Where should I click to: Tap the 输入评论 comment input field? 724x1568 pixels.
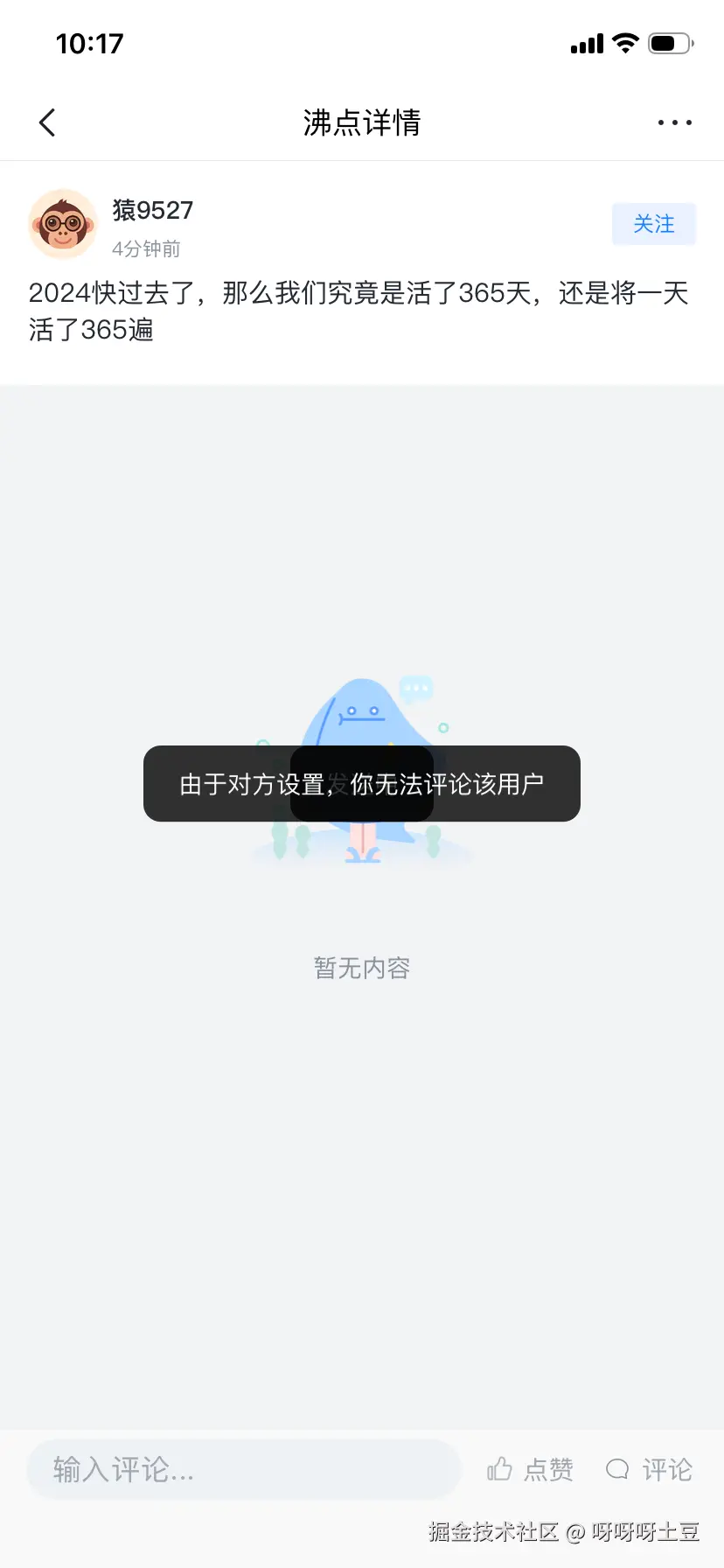pos(242,1470)
